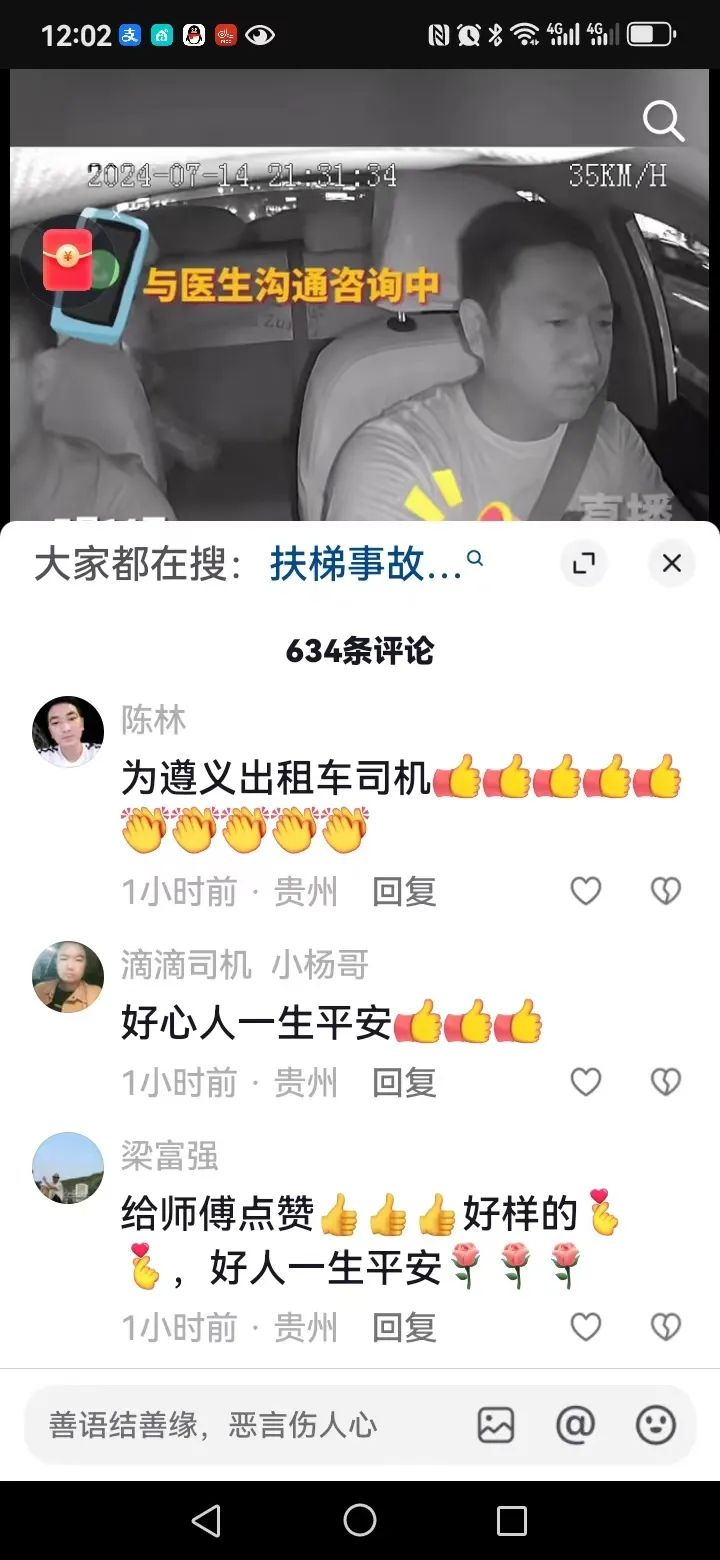Dislike 陈林's comment
This screenshot has height=1560, width=720.
click(x=665, y=891)
